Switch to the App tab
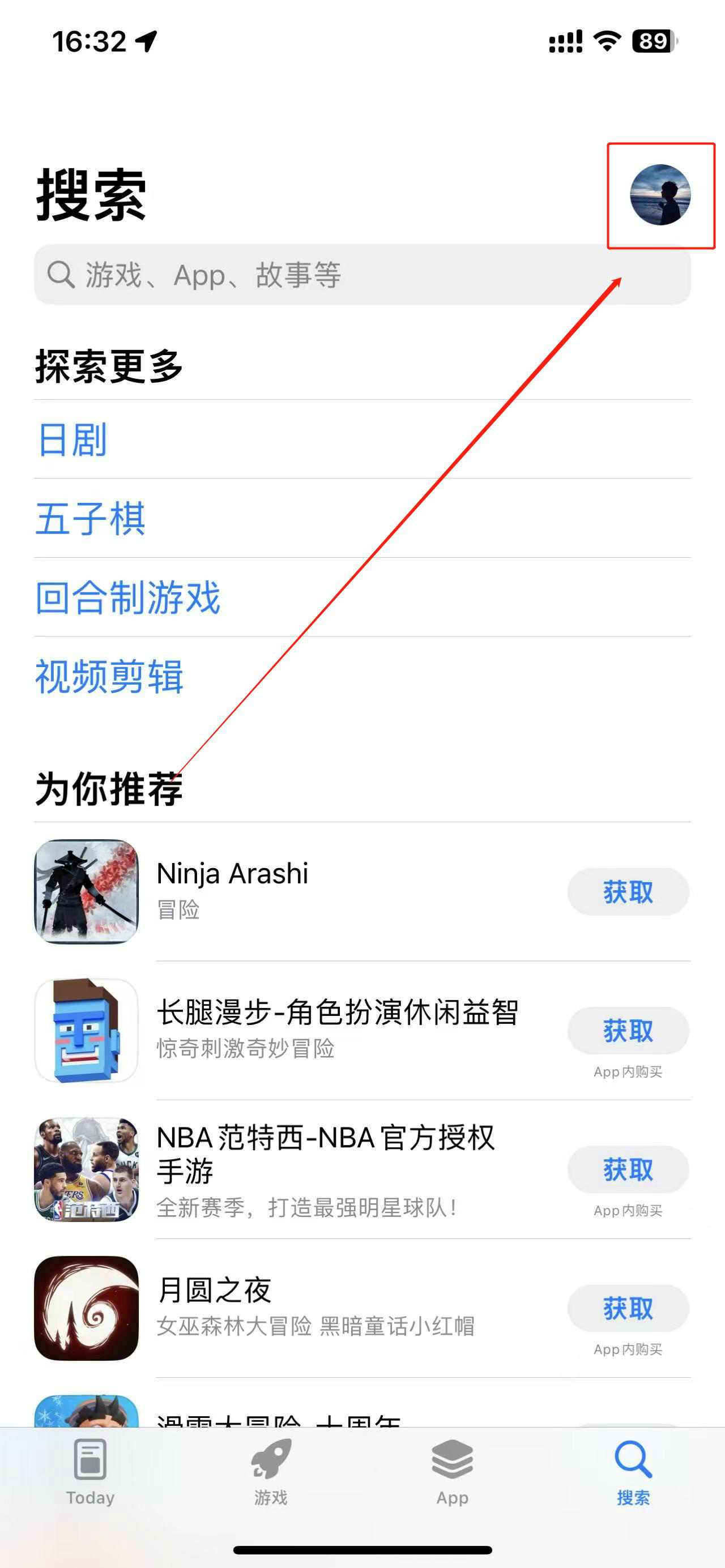This screenshot has width=725, height=1568. point(451,1470)
